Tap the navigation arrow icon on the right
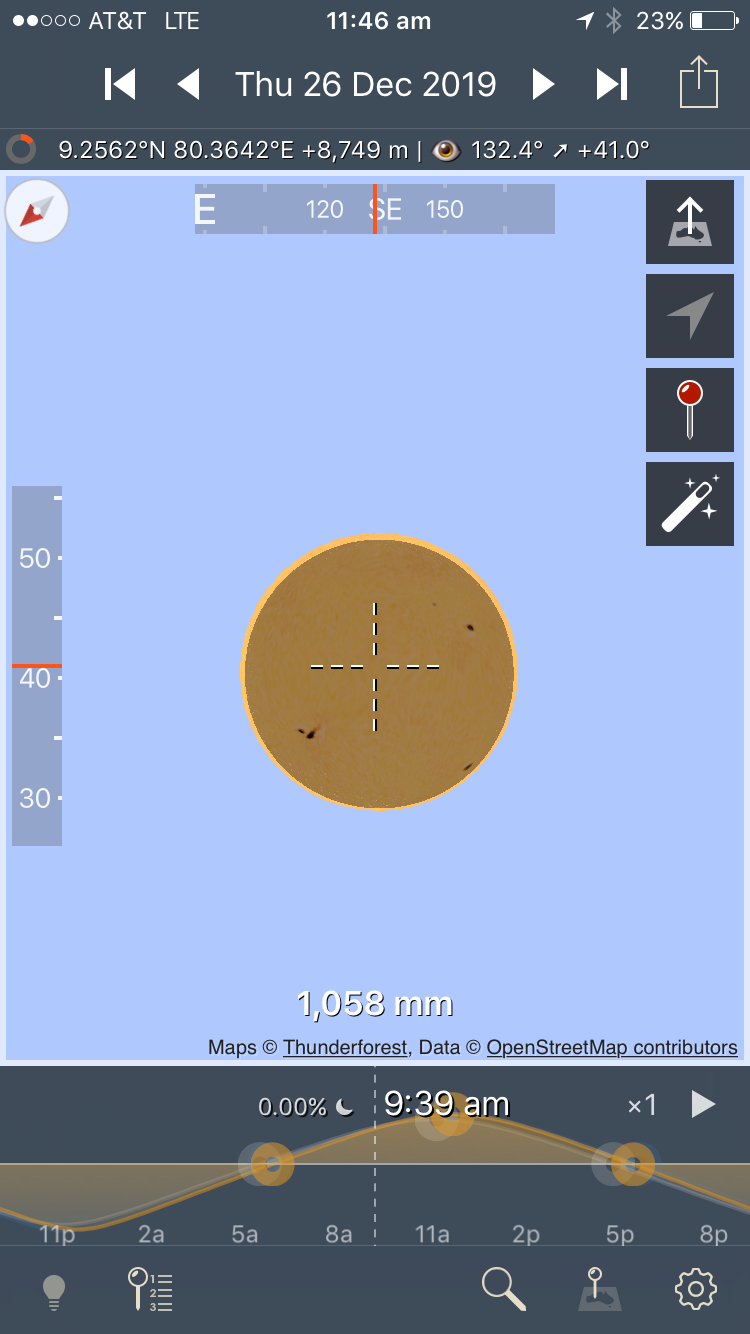The width and height of the screenshot is (750, 1334). (689, 316)
